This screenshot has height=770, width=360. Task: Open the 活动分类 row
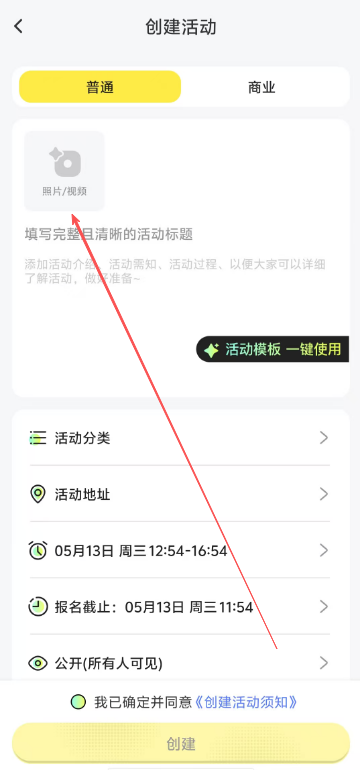[180, 438]
